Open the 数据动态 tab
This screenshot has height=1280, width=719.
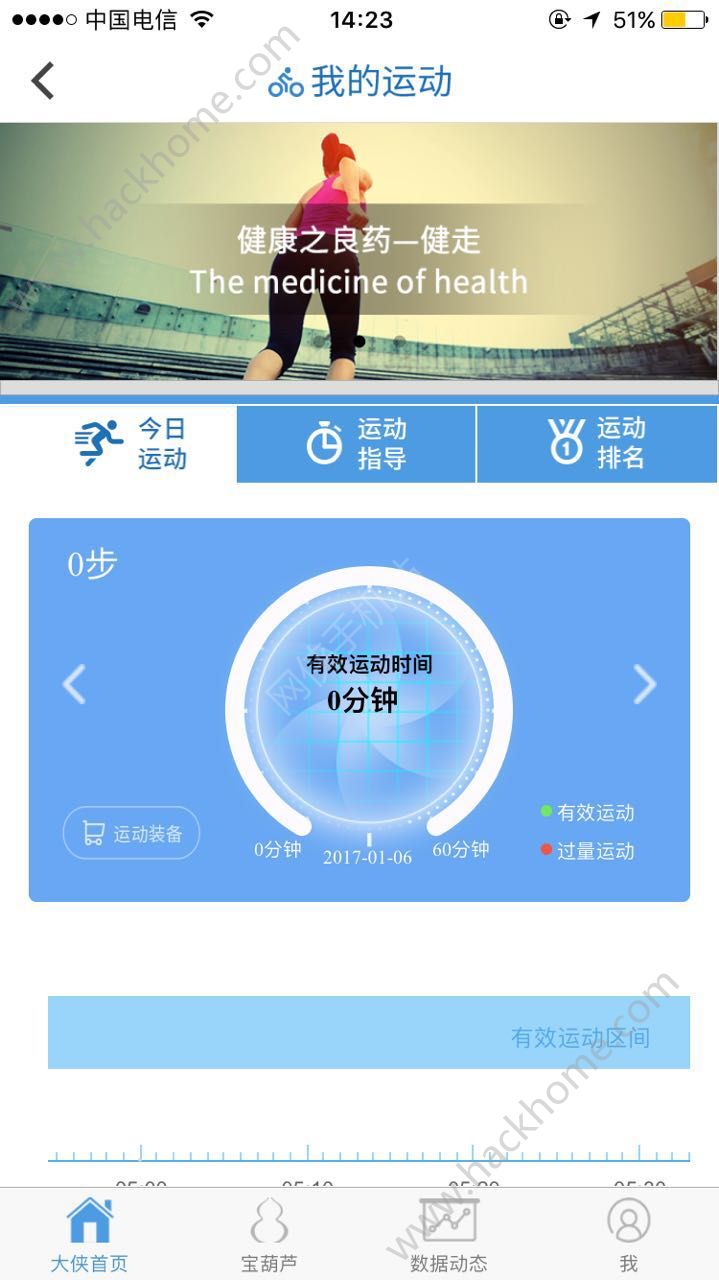pos(449,1234)
